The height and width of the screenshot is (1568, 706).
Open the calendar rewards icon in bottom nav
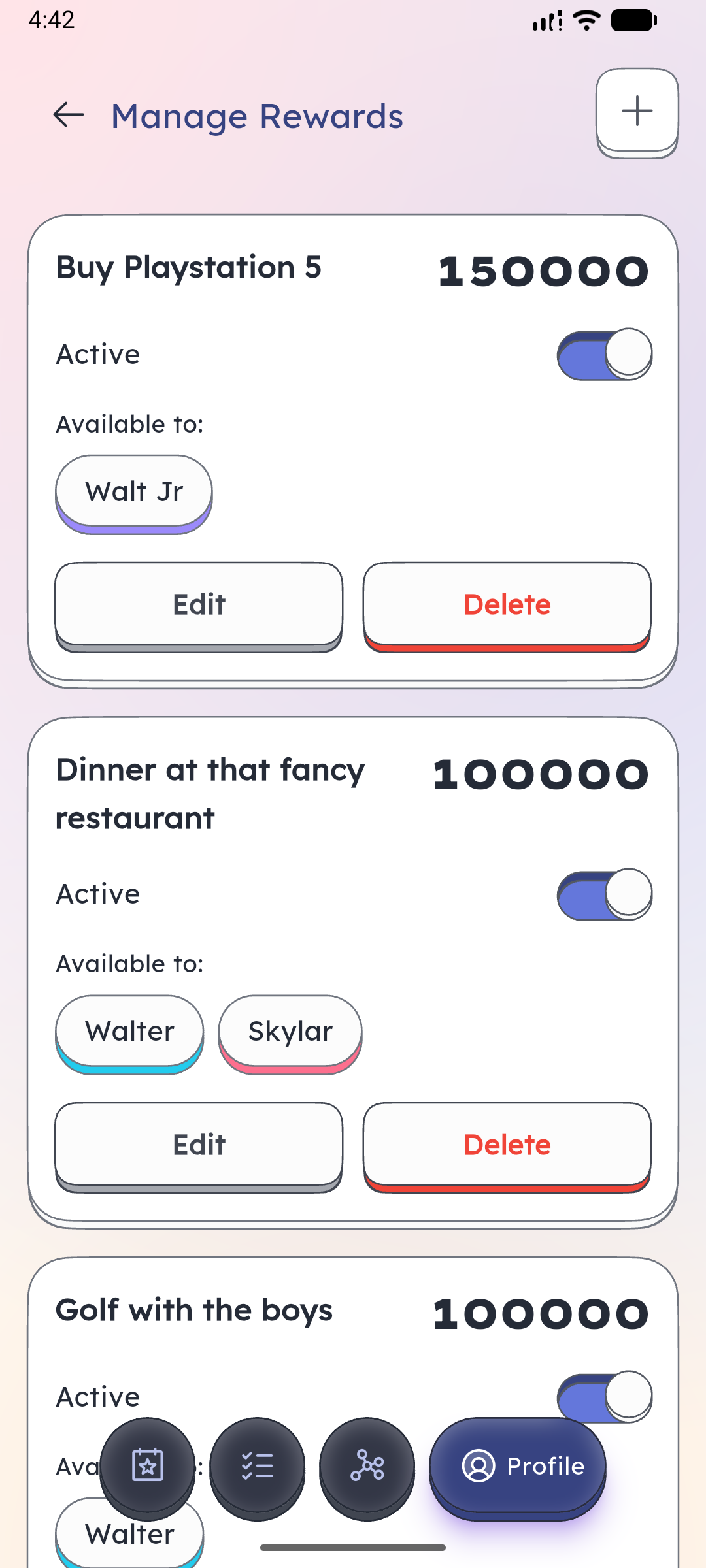point(147,1465)
